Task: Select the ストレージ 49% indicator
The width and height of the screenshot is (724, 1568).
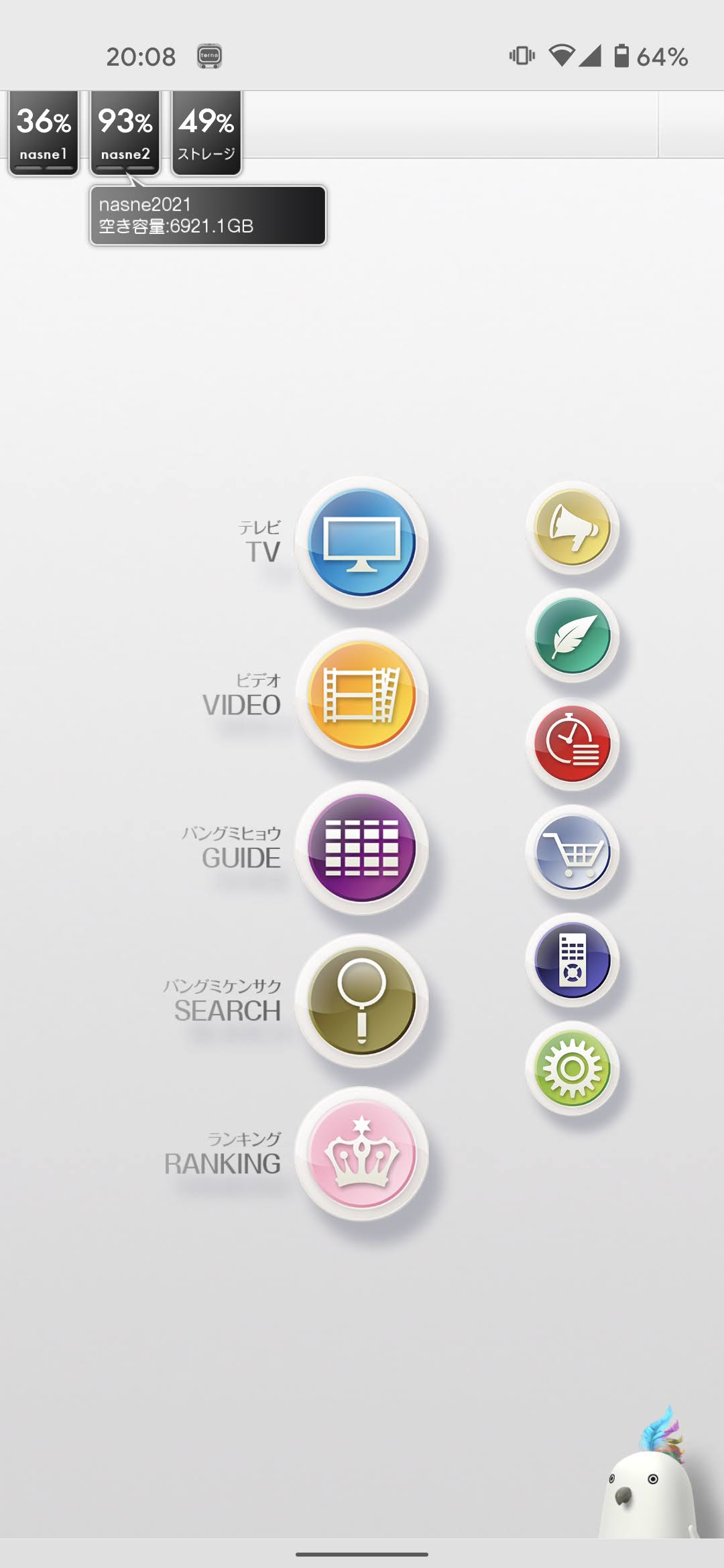Action: pos(206,133)
